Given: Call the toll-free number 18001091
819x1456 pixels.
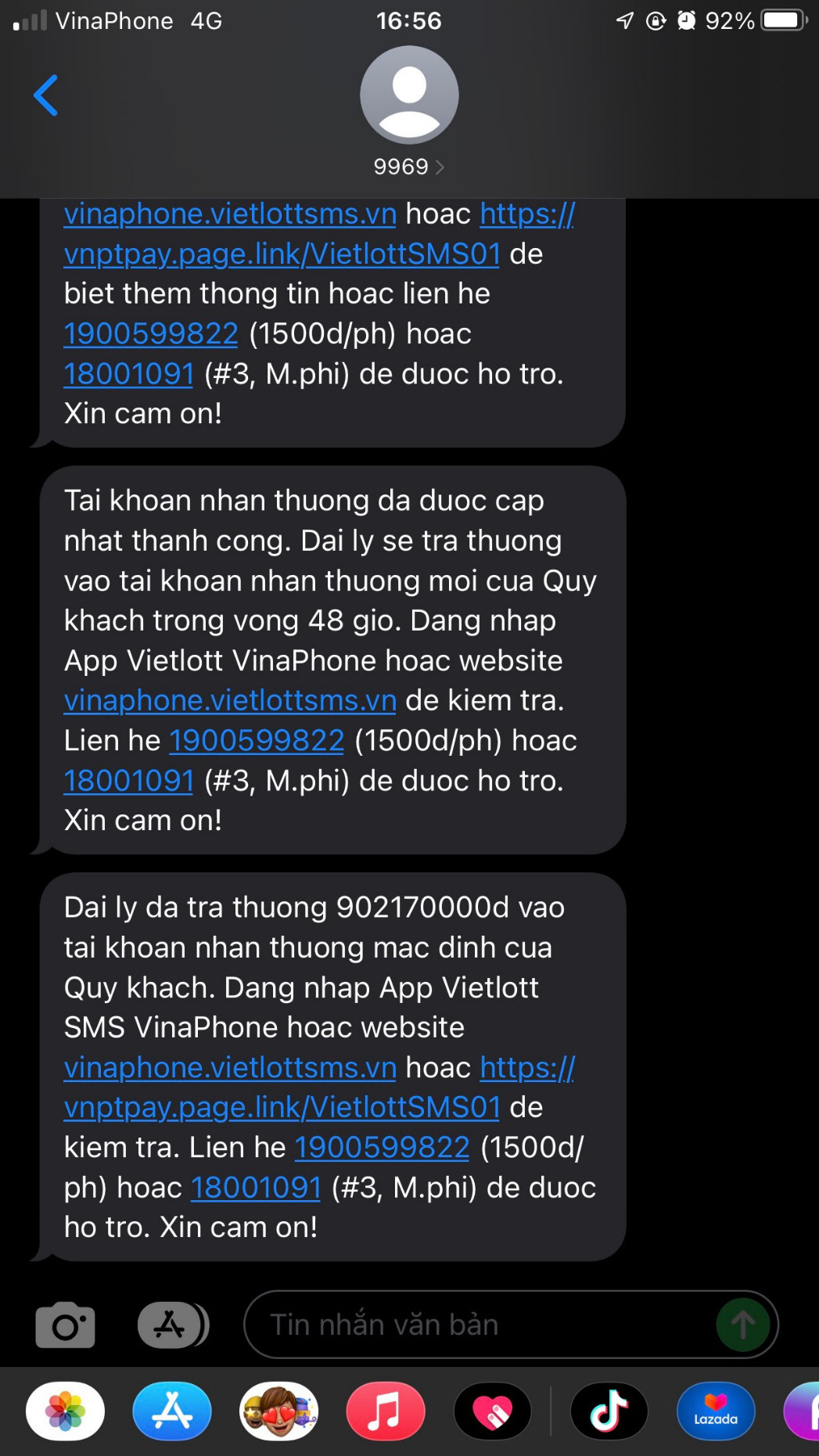Looking at the screenshot, I should [x=255, y=1187].
